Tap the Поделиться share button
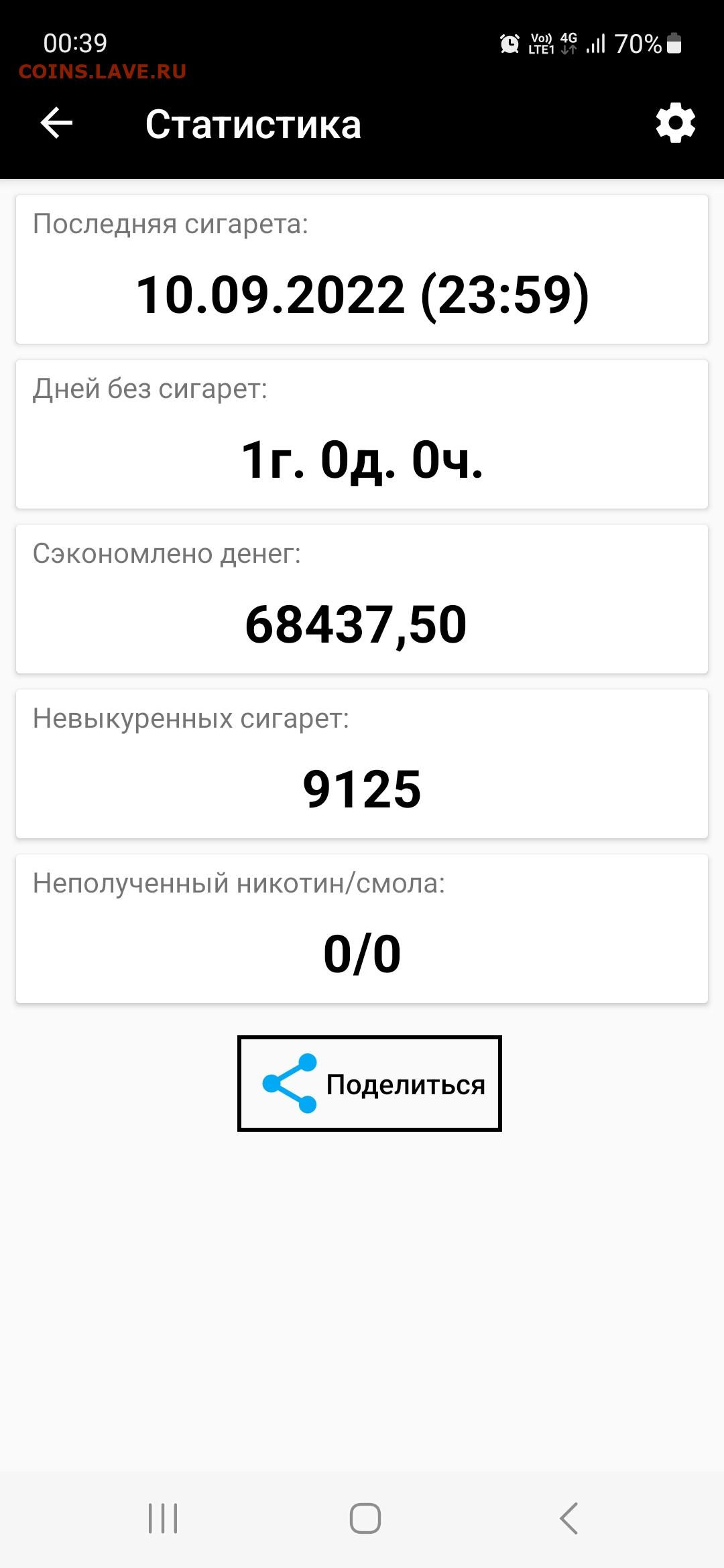 (369, 1084)
